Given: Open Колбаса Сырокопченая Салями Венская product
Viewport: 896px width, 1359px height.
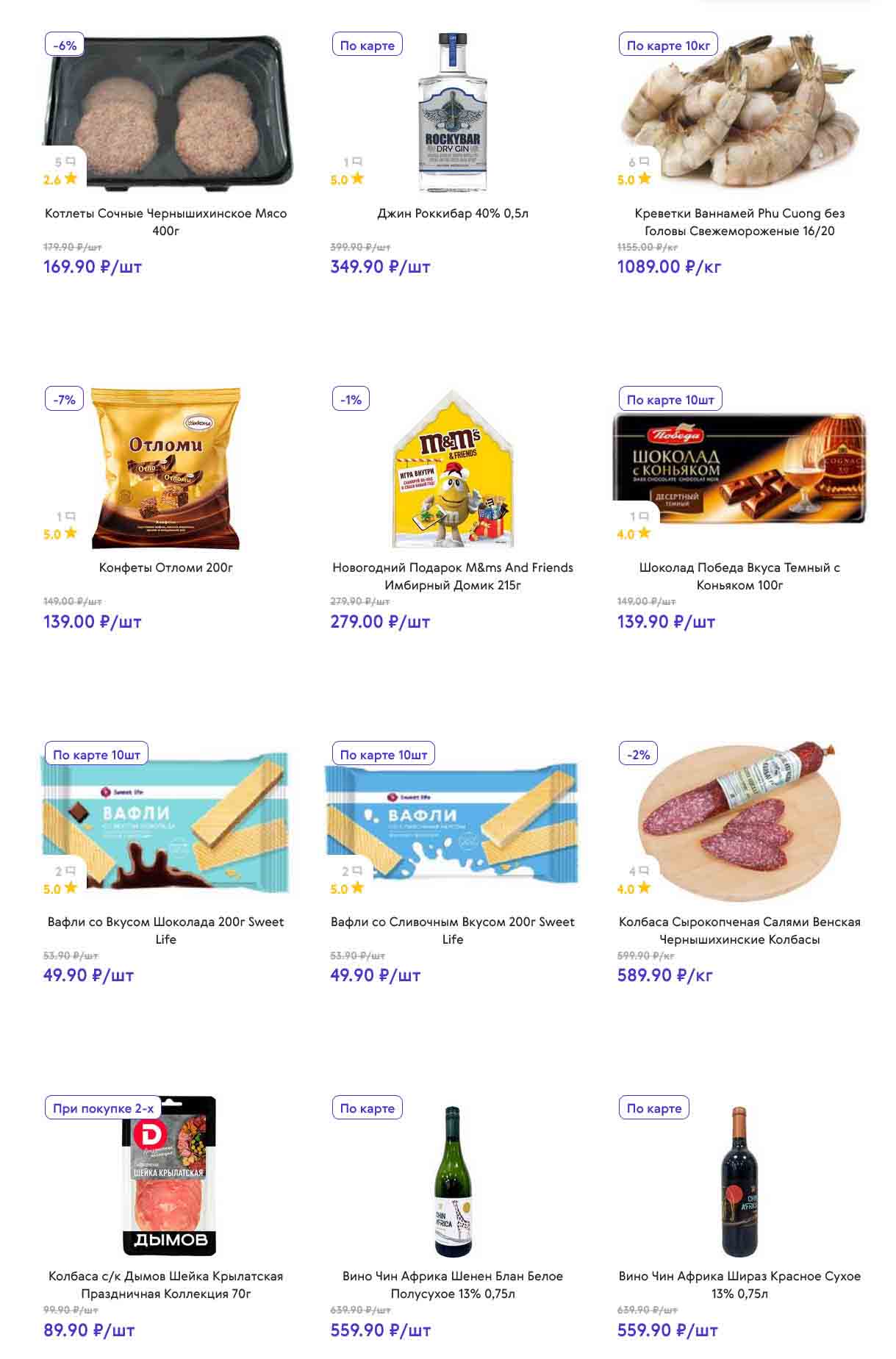Looking at the screenshot, I should pyautogui.click(x=739, y=930).
